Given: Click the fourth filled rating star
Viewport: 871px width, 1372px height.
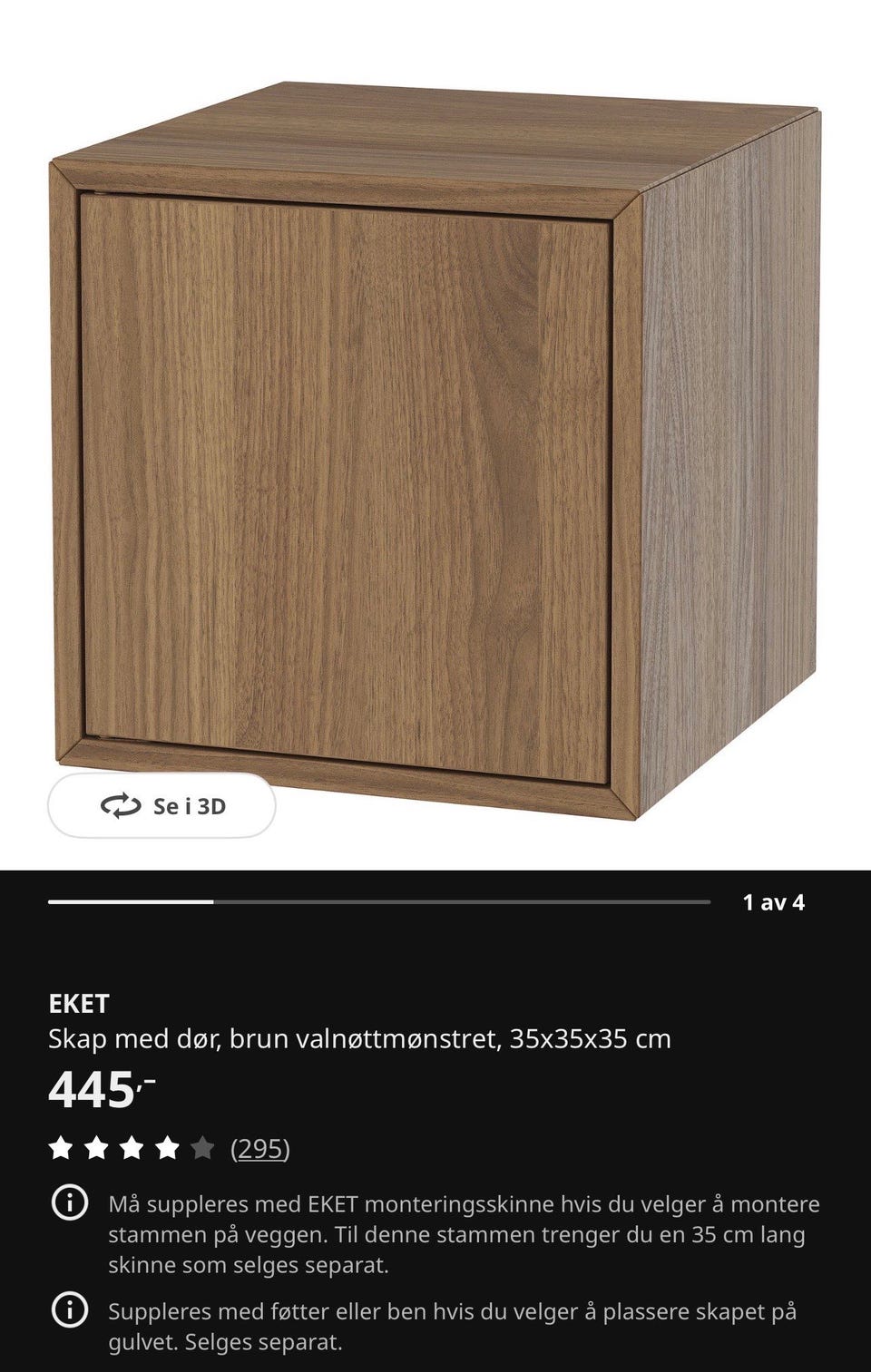Looking at the screenshot, I should pos(166,1149).
